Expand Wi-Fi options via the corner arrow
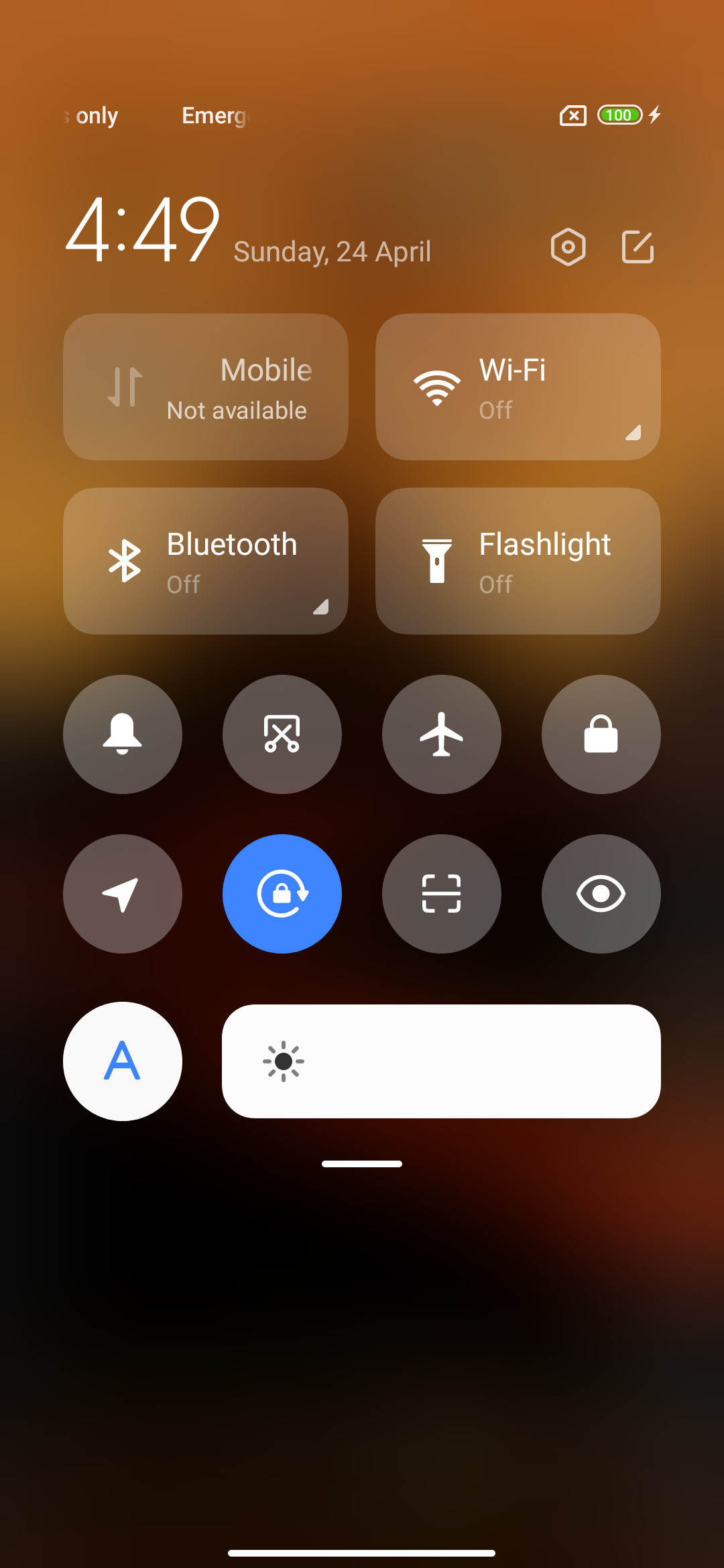The height and width of the screenshot is (1568, 724). pyautogui.click(x=633, y=433)
